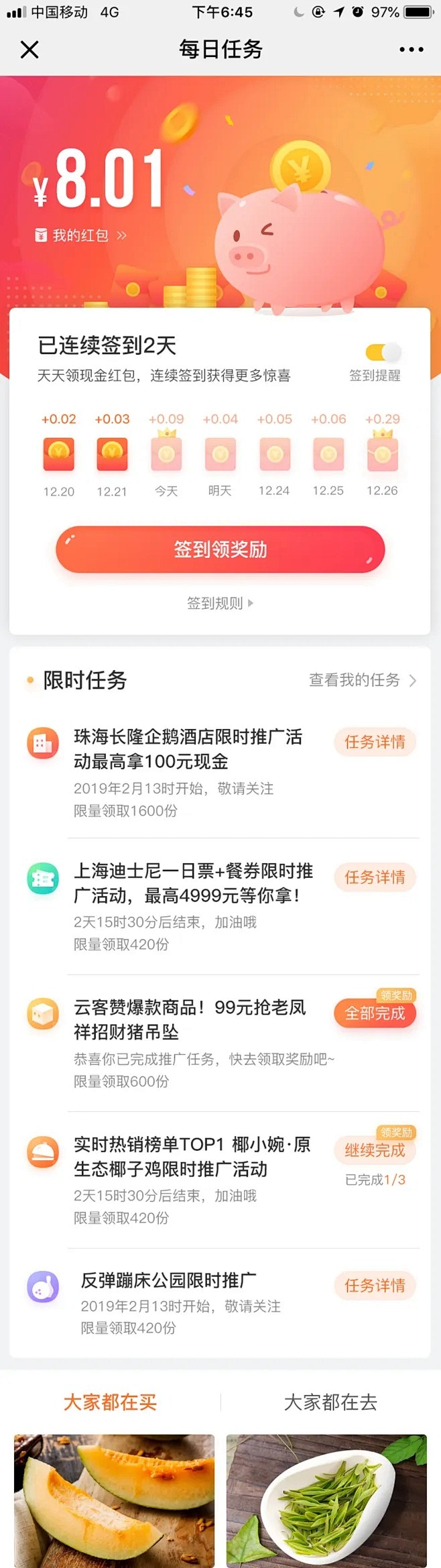Viewport: 441px width, 1568px height.
Task: Close the 每日任务 page
Action: click(x=29, y=50)
